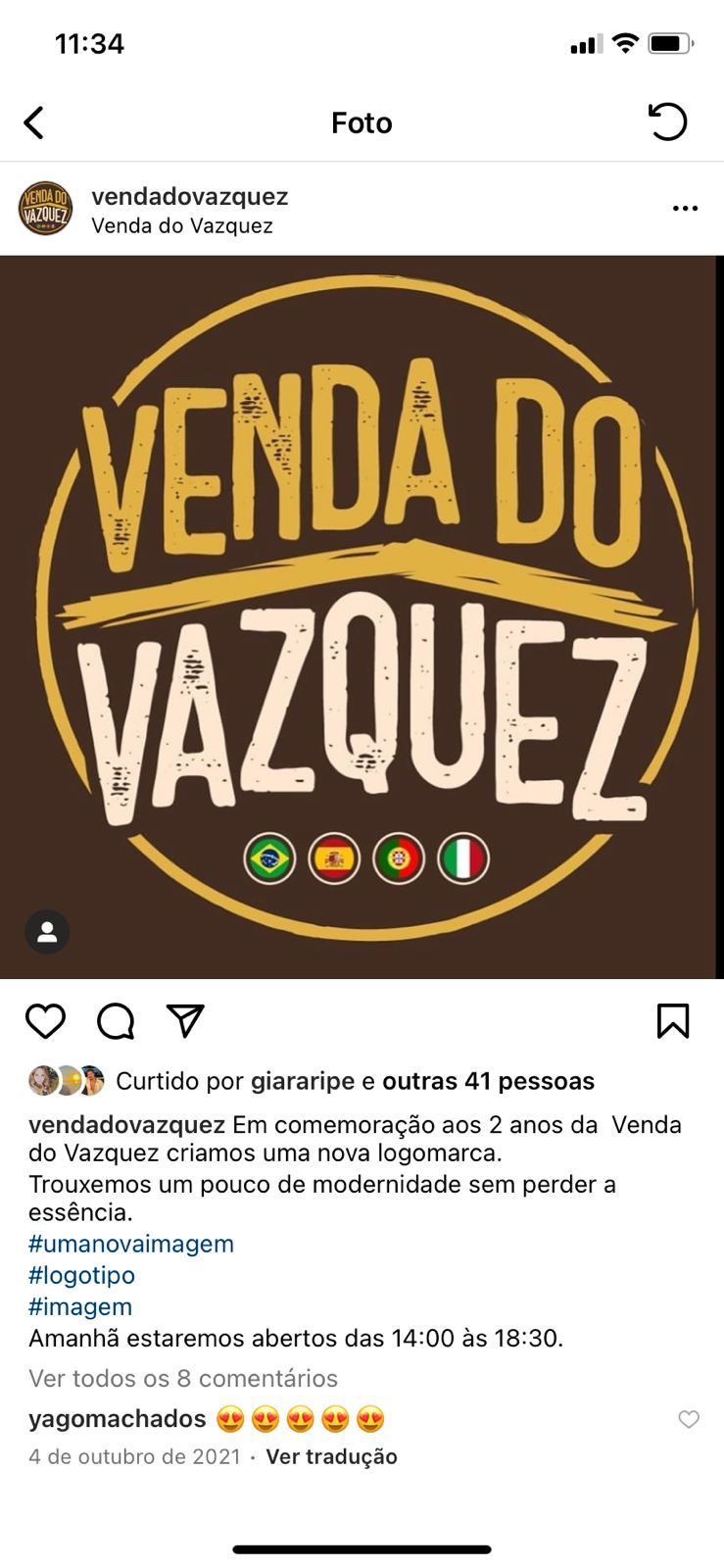The image size is (724, 1568).
Task: View all 8 comments
Action: point(183,1378)
